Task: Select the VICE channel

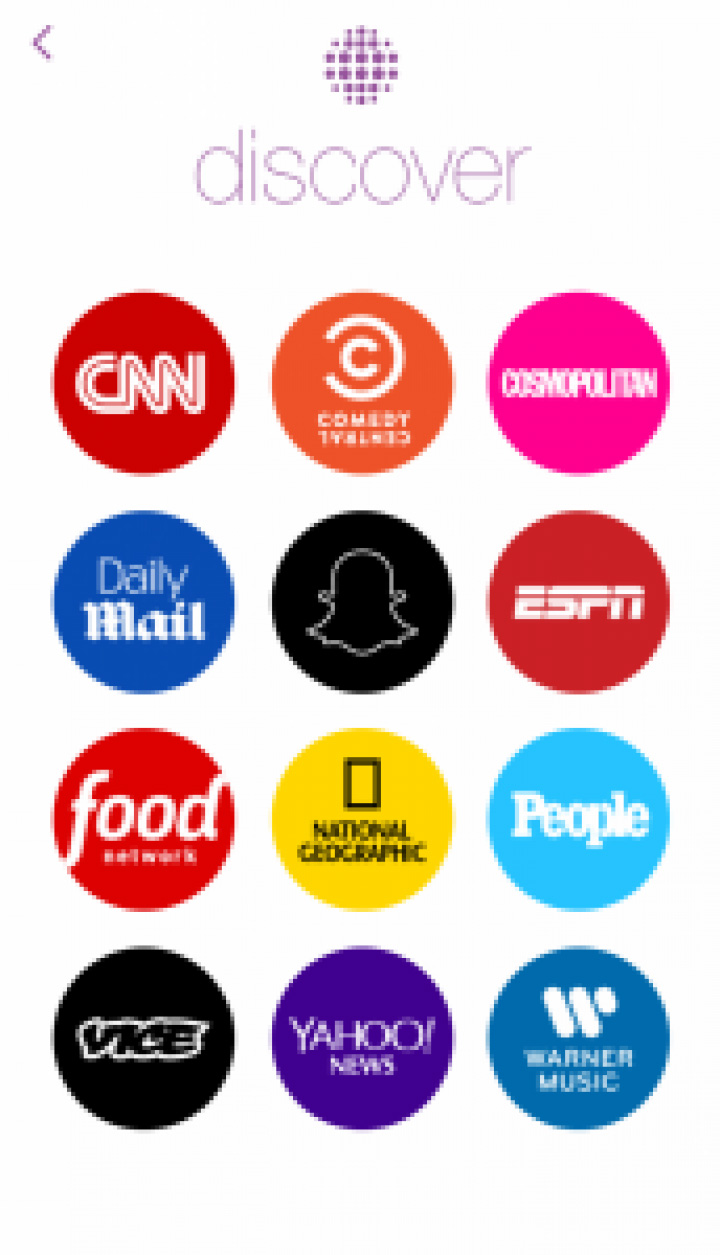Action: [x=143, y=1038]
